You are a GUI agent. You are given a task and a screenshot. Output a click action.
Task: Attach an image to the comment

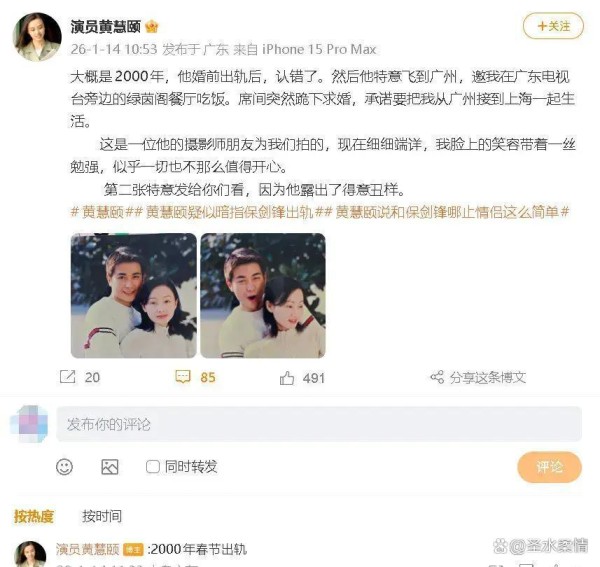pyautogui.click(x=109, y=466)
